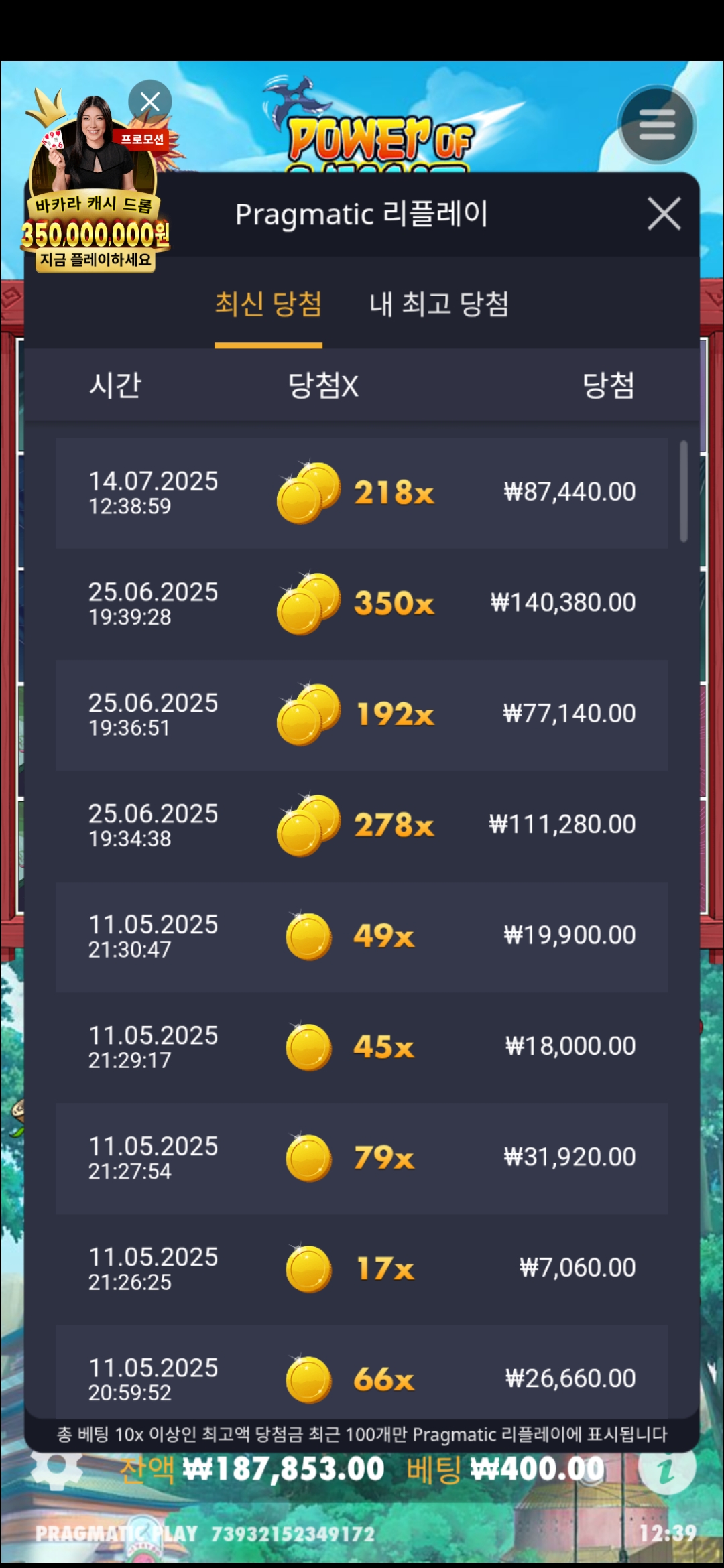Replay the 350x win of ₩140,380.00
The image size is (724, 1568).
tap(362, 604)
